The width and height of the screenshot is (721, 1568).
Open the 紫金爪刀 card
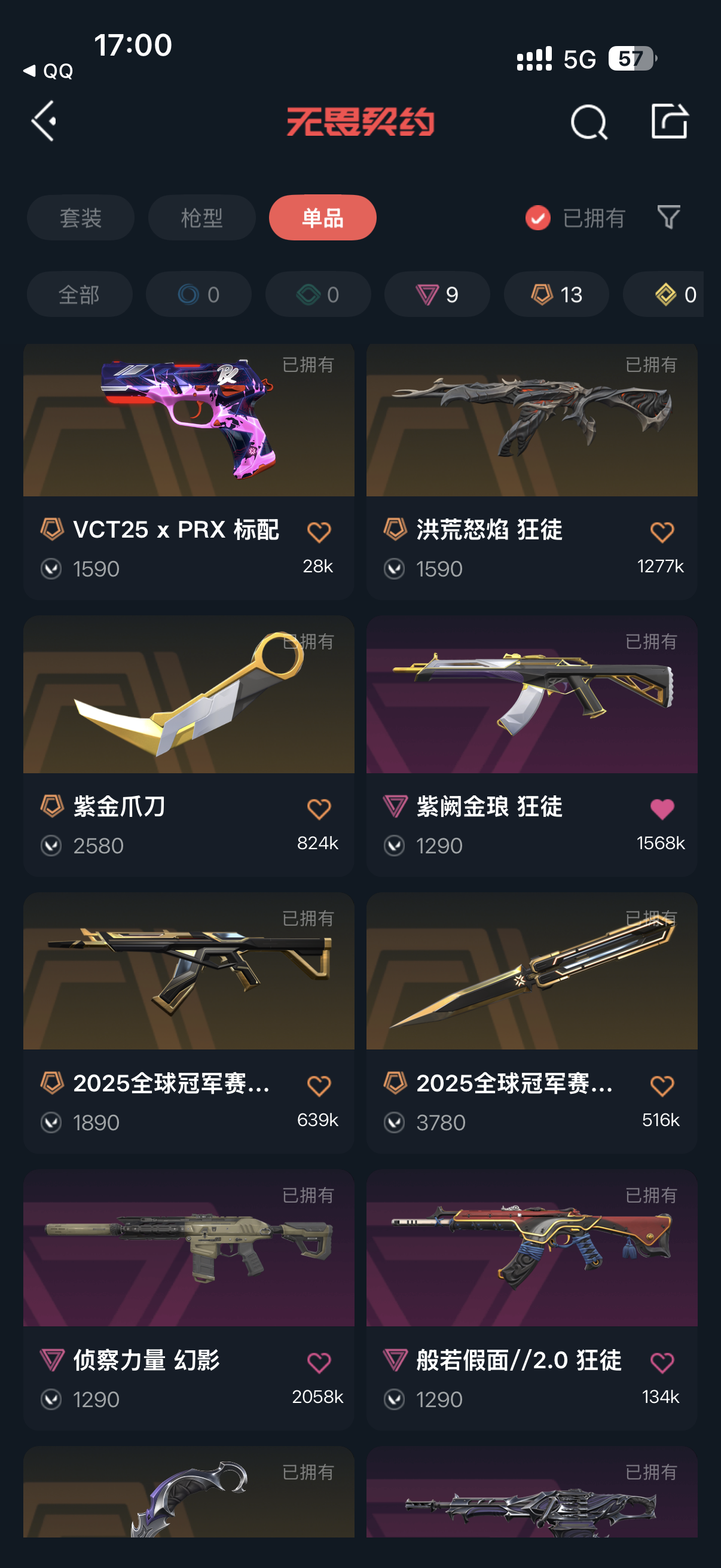[188, 746]
